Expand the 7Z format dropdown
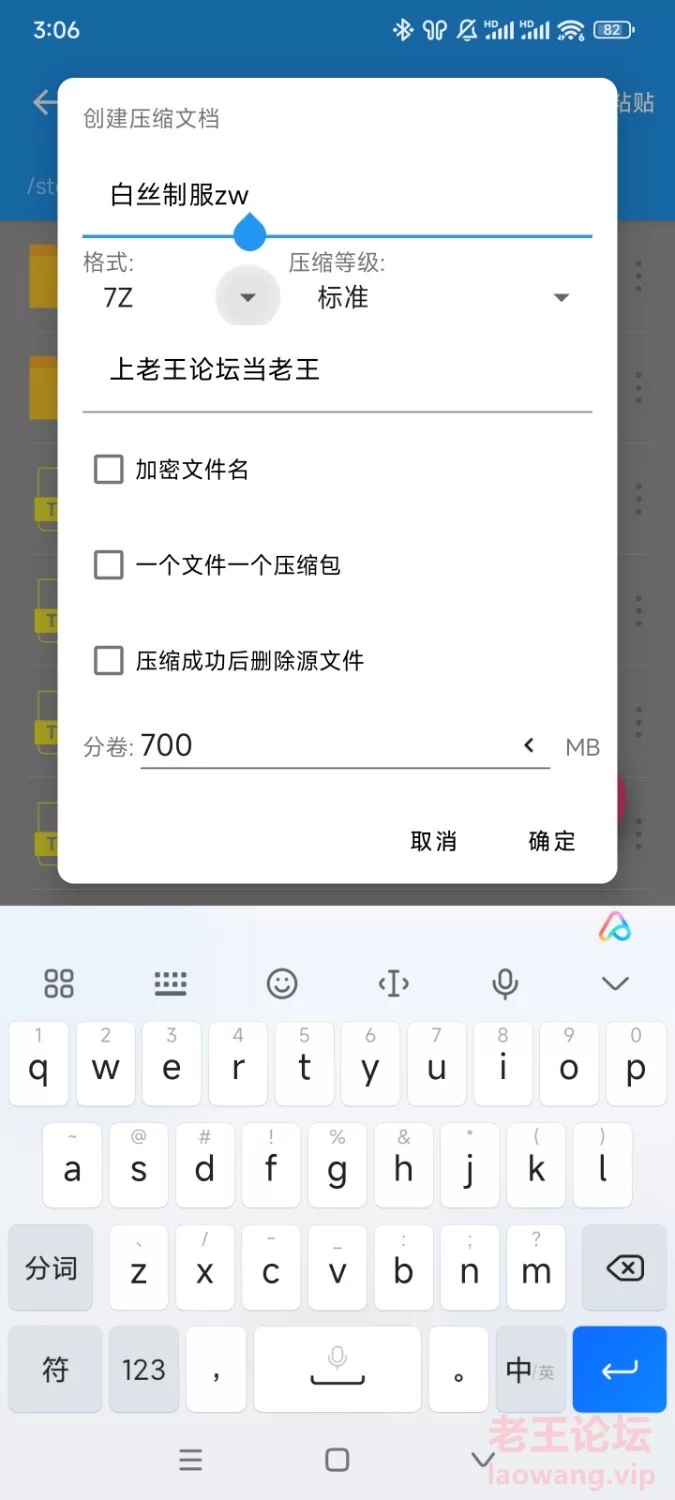Screen dimensions: 675x1500 point(248,297)
